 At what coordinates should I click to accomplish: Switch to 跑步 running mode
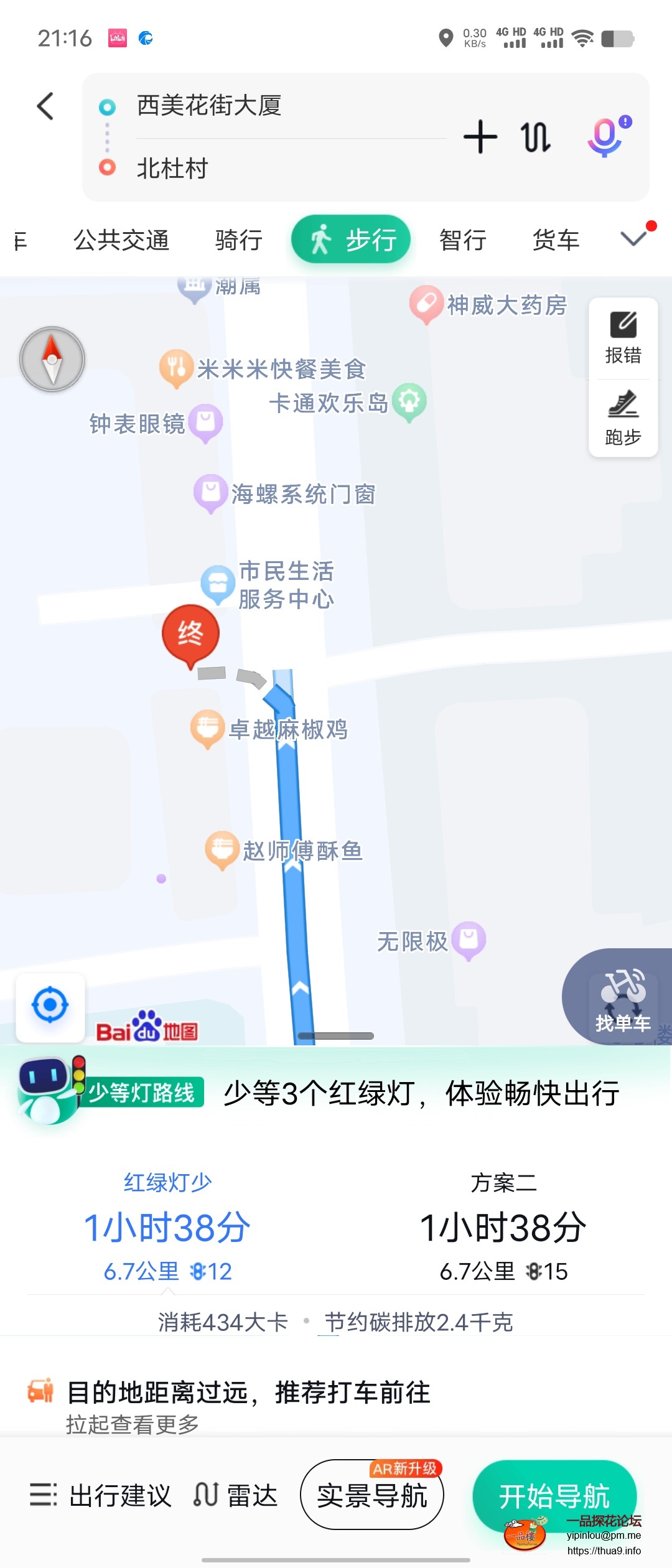pyautogui.click(x=623, y=420)
